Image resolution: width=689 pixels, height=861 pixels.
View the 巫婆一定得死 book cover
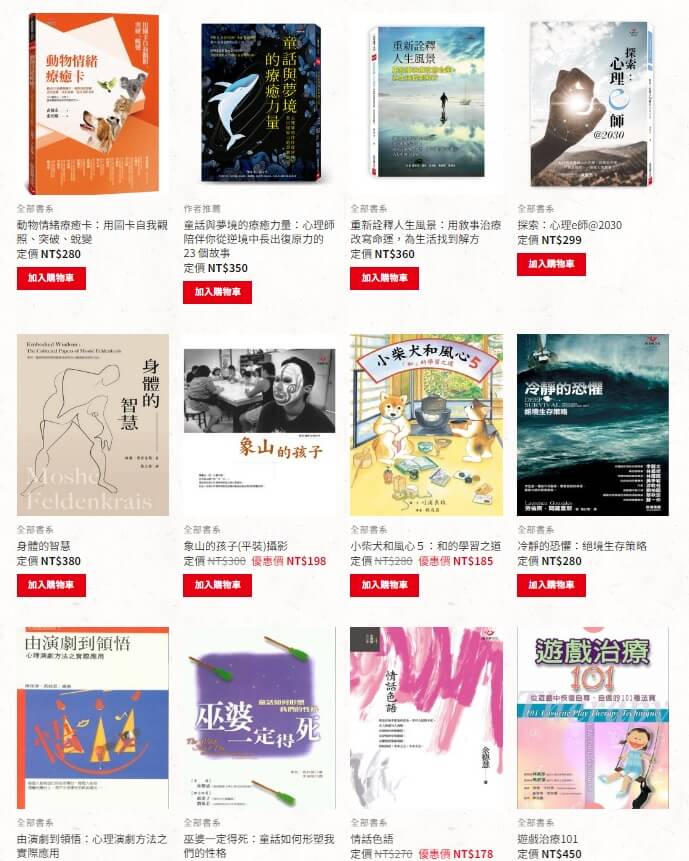259,718
